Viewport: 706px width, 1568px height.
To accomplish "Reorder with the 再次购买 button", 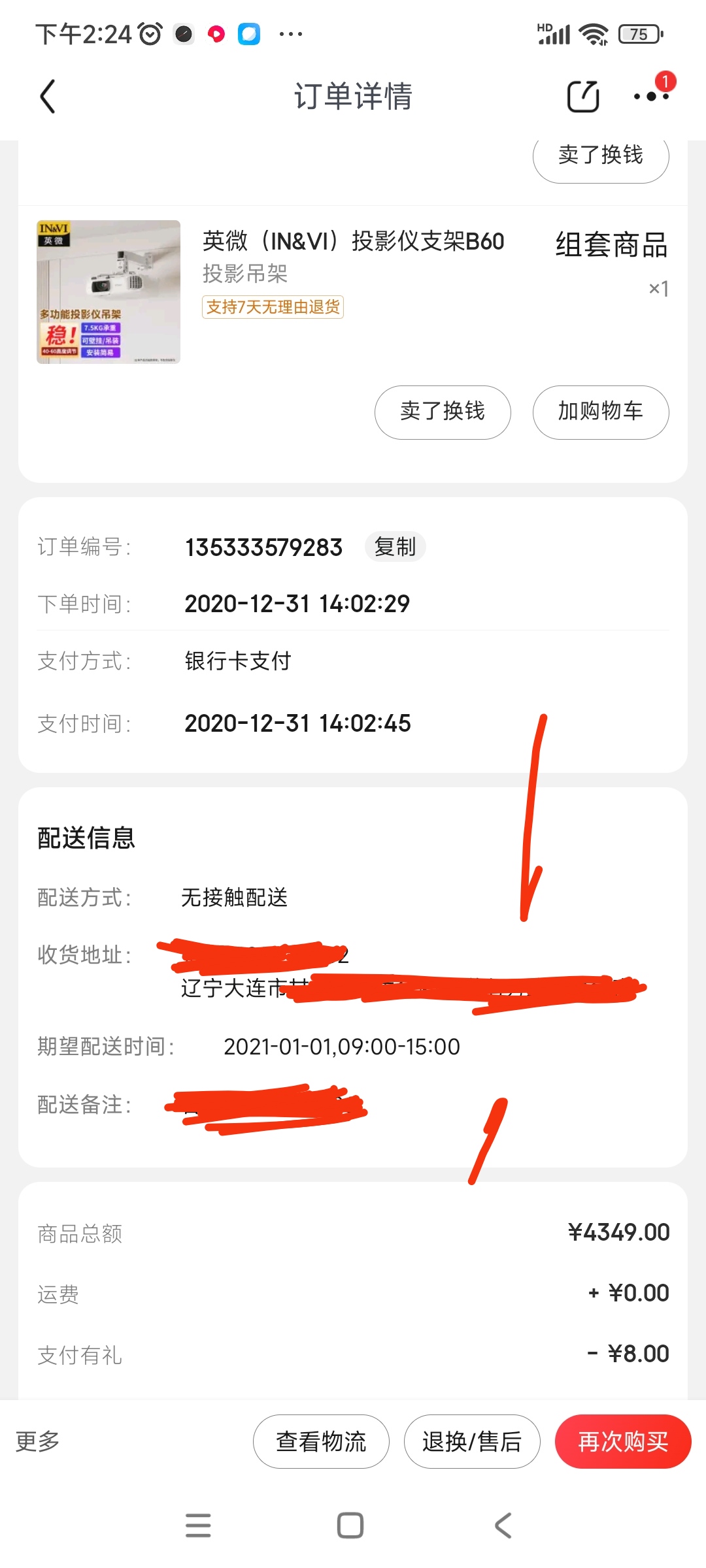I will tap(623, 1441).
